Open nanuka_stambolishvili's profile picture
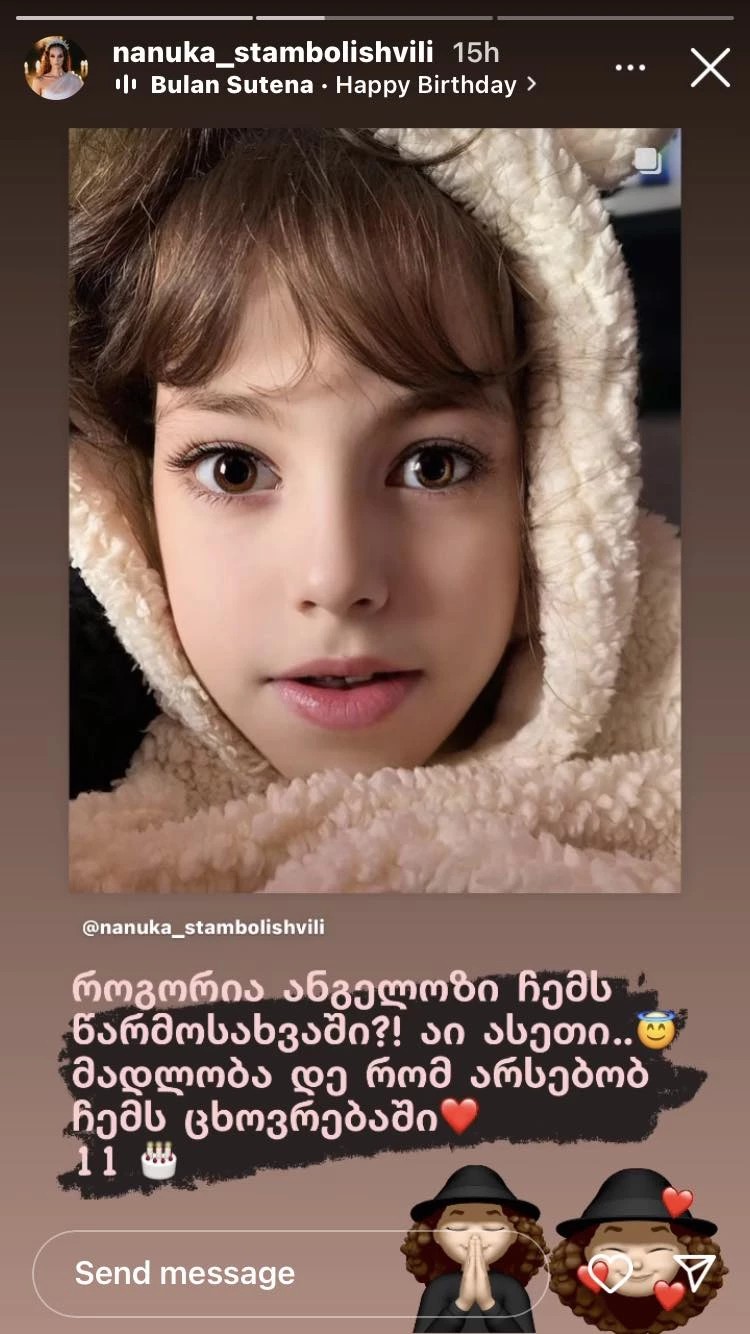The width and height of the screenshot is (750, 1334). [55, 68]
